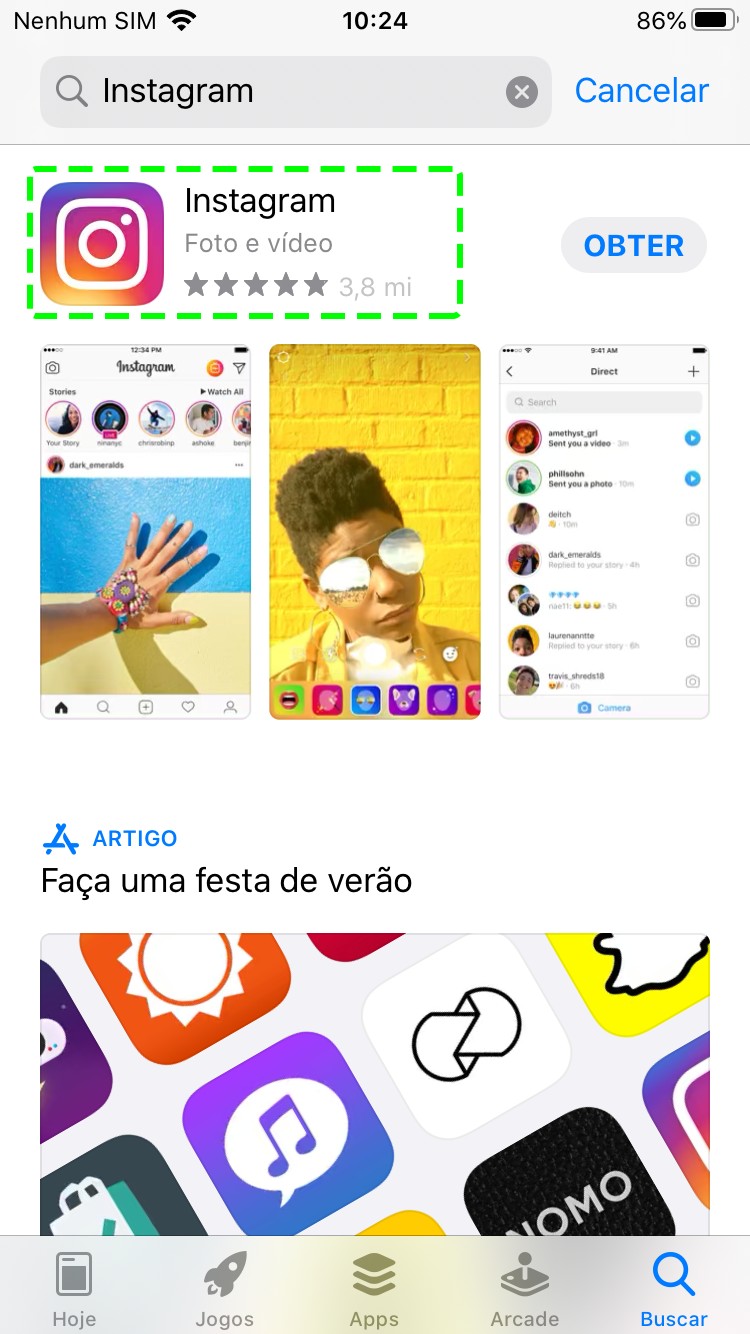The image size is (750, 1334).
Task: View the Direct messages screenshot
Action: point(604,531)
